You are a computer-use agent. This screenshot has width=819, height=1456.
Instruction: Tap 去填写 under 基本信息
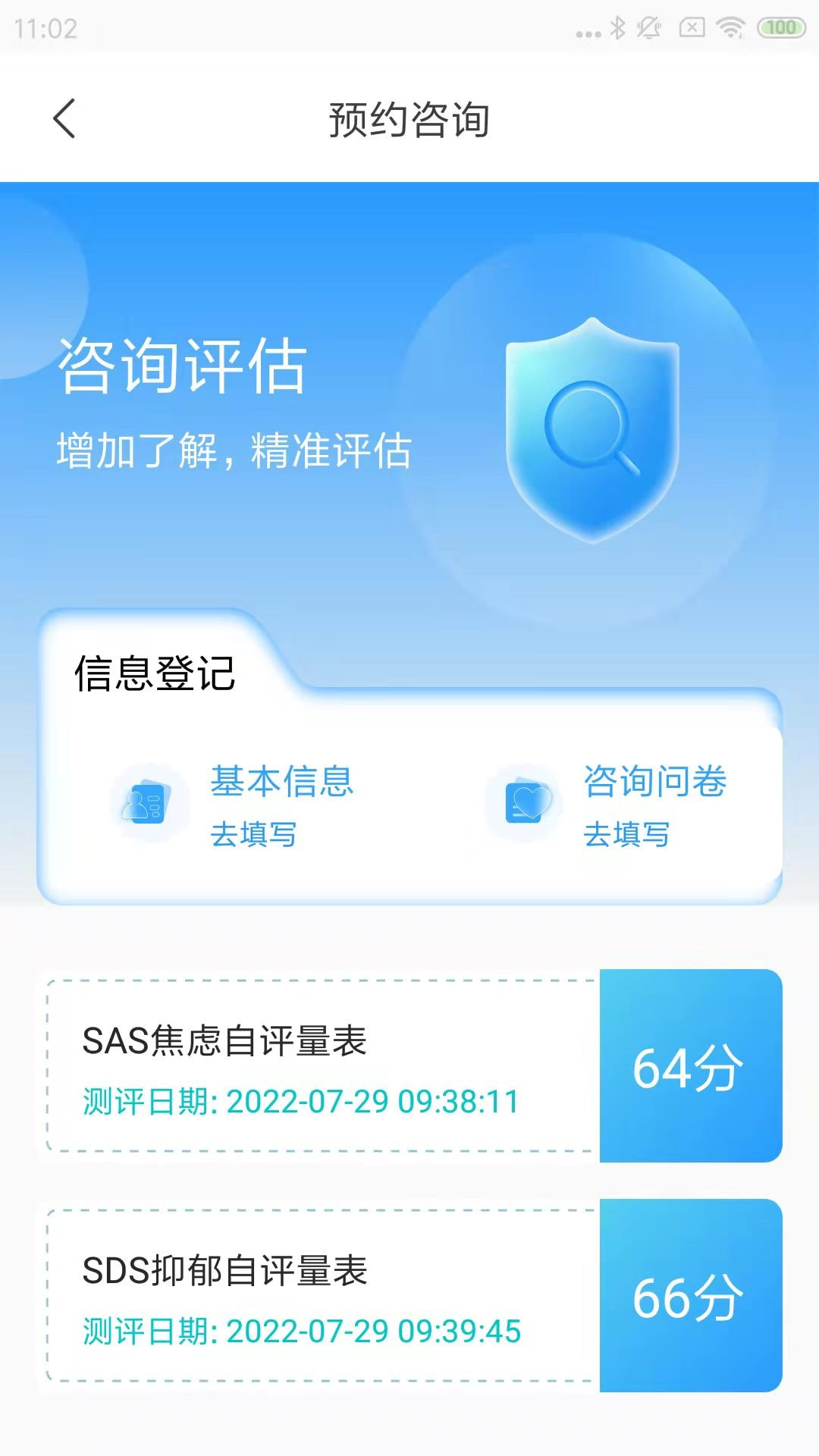tap(255, 835)
